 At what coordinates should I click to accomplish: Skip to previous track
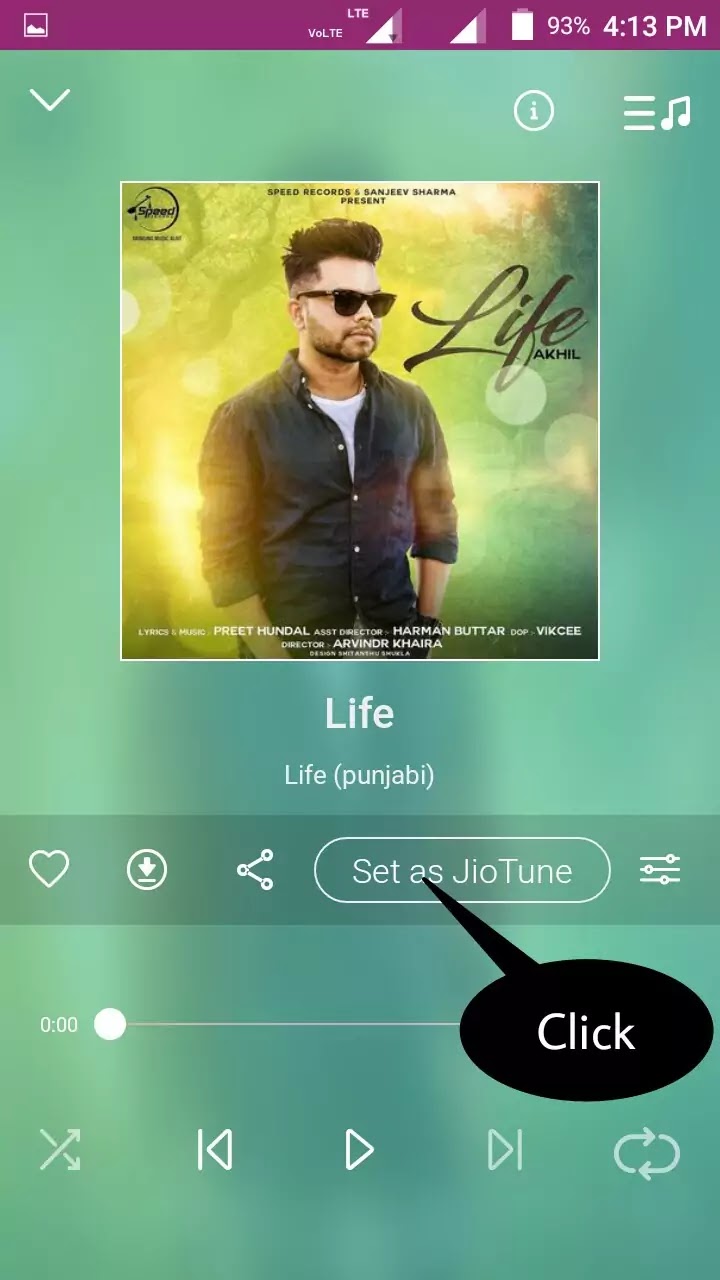(215, 1150)
